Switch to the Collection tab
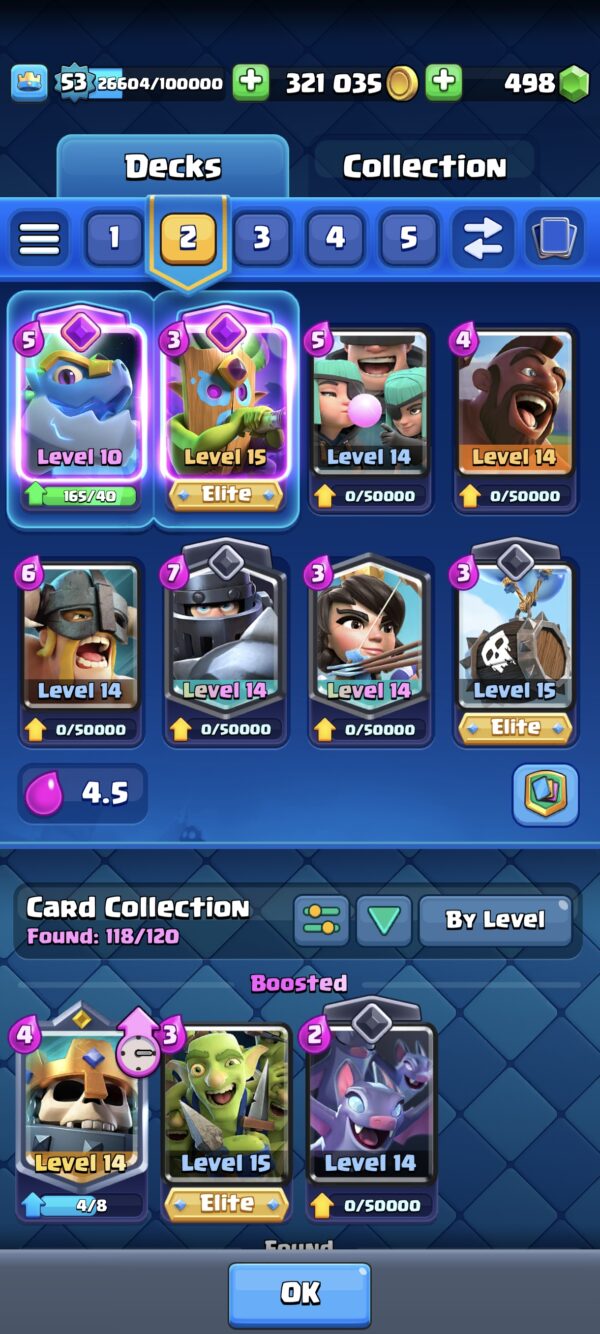 pos(425,166)
